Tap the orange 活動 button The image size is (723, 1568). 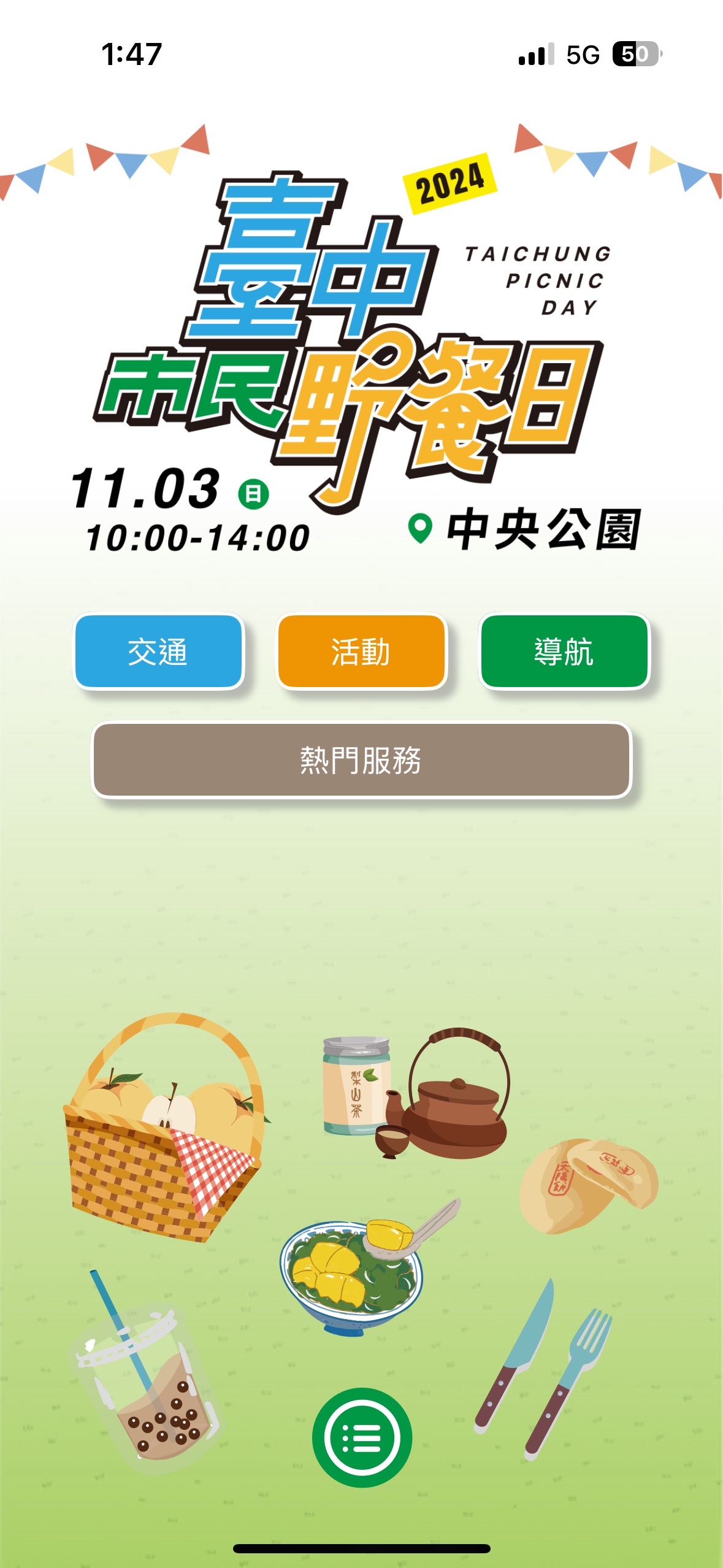click(x=361, y=651)
